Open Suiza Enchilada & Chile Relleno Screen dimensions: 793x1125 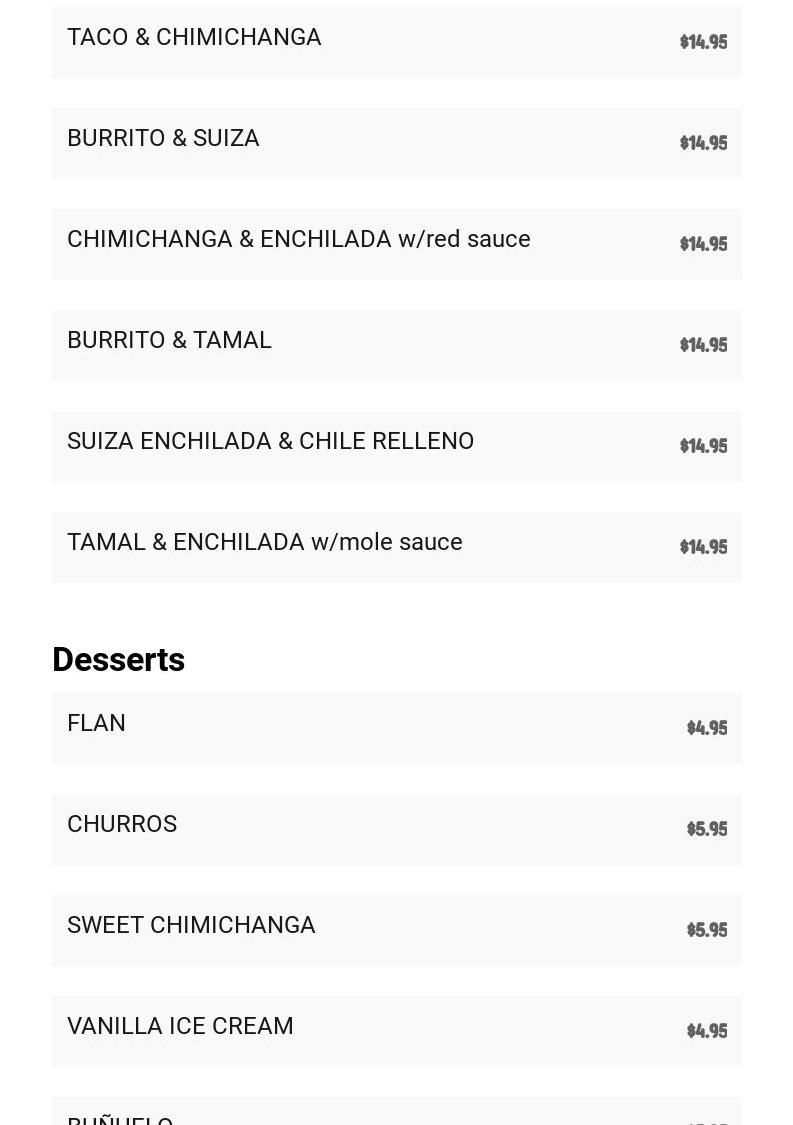point(271,442)
